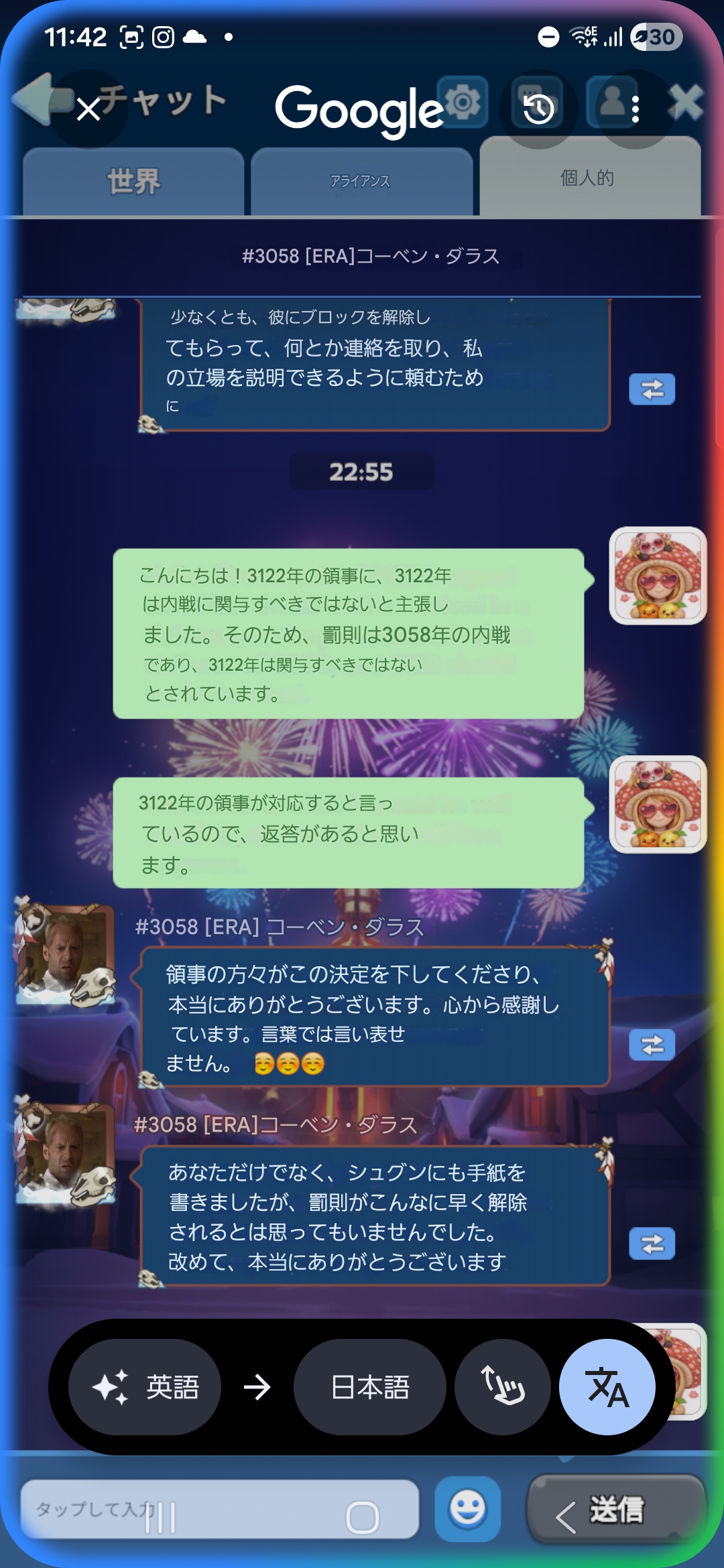This screenshot has height=1568, width=724.
Task: Change target language 日本語
Action: [369, 1387]
